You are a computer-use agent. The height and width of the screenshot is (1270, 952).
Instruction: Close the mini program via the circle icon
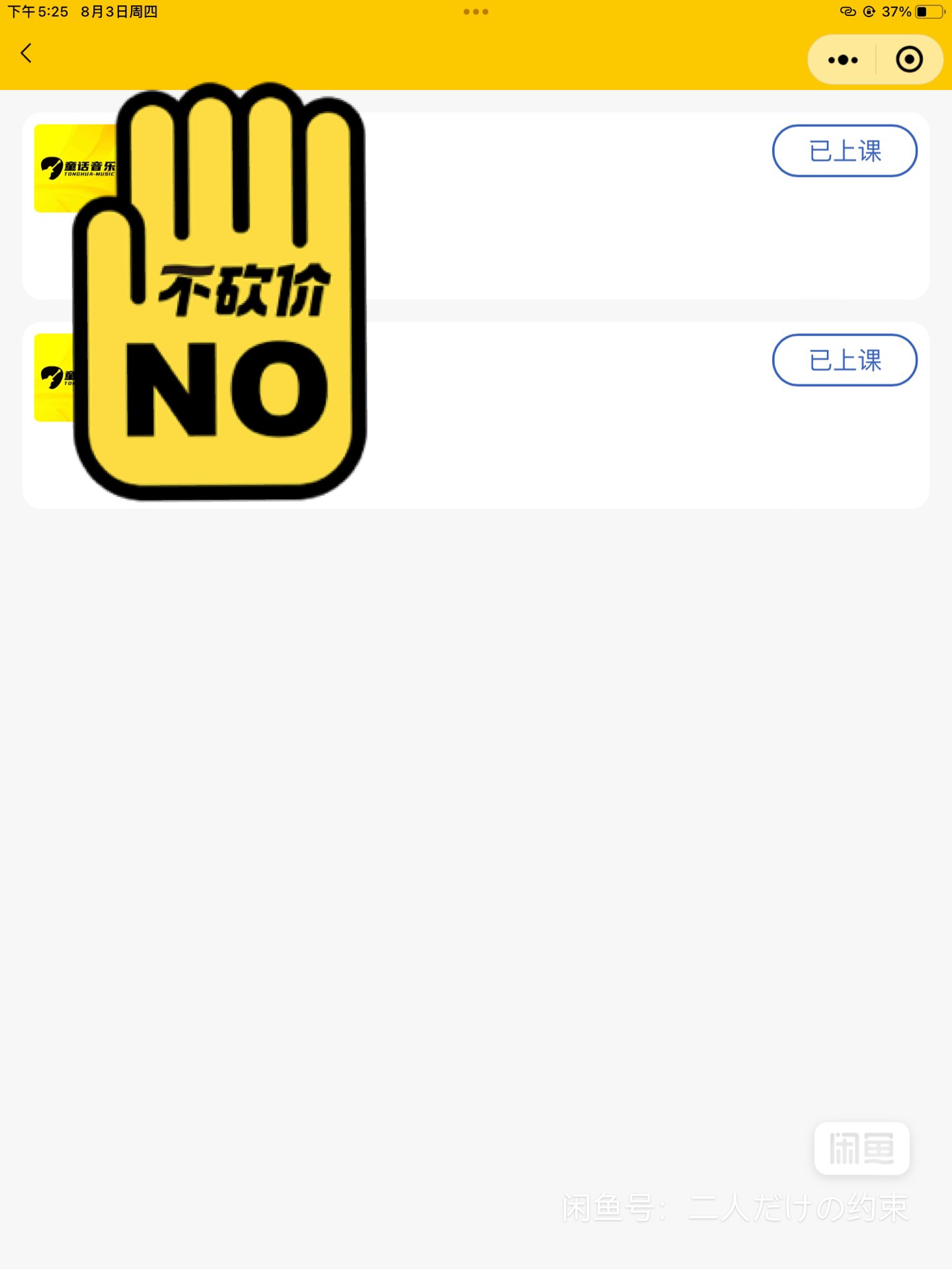(909, 60)
